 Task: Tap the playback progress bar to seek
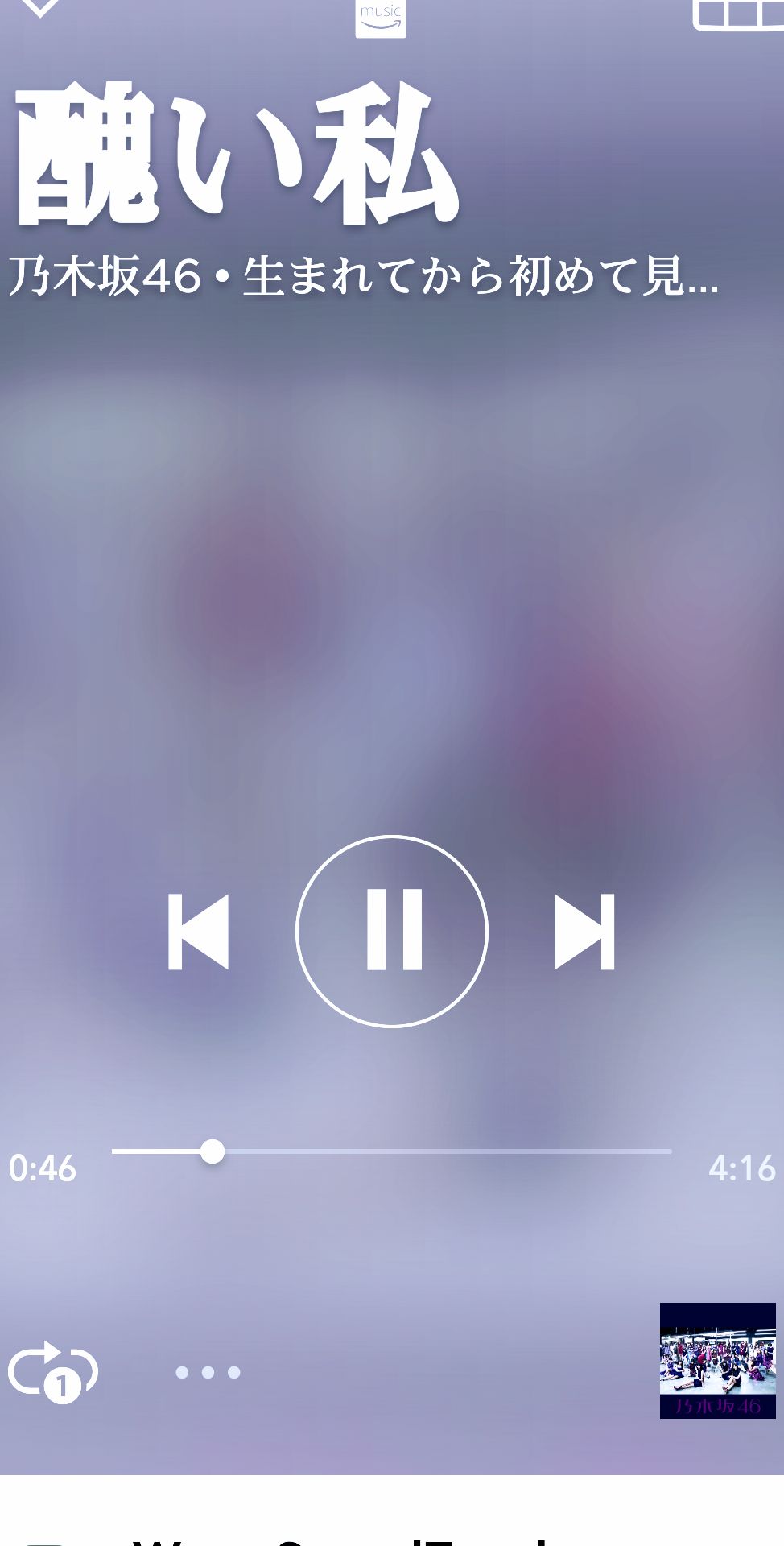click(x=391, y=1151)
